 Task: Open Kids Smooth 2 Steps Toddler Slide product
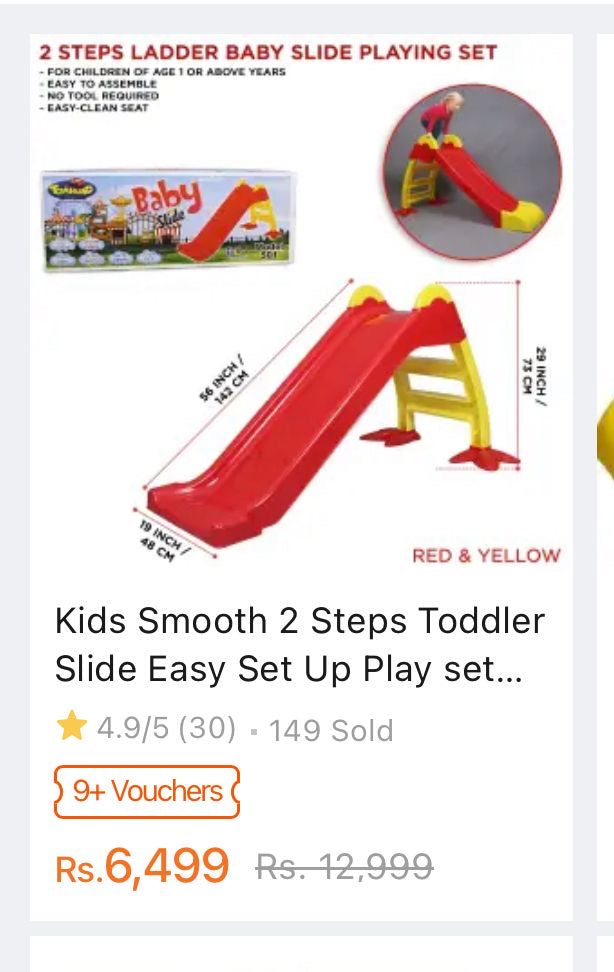(x=299, y=644)
